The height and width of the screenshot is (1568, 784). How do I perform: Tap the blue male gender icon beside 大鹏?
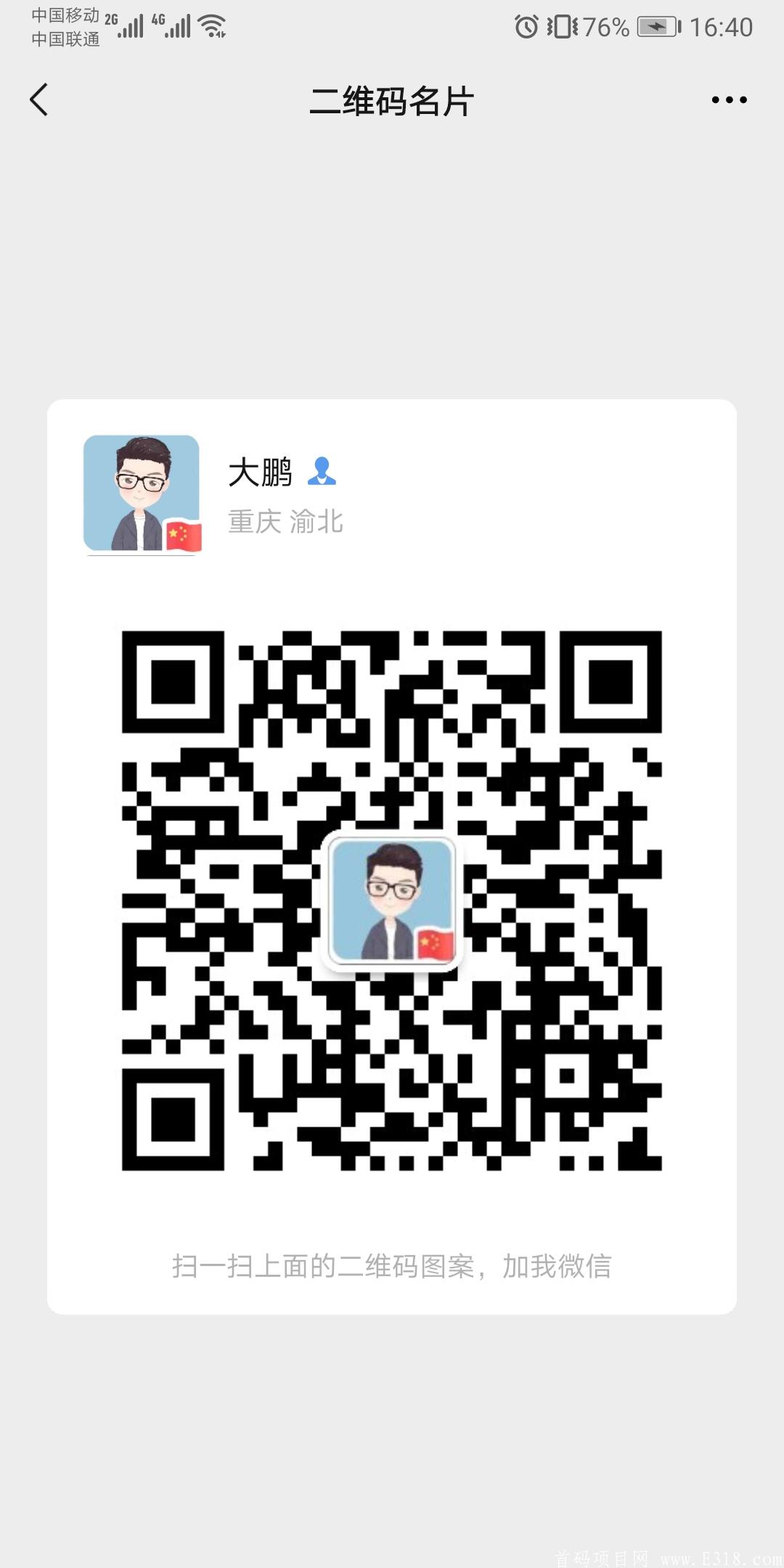(322, 472)
